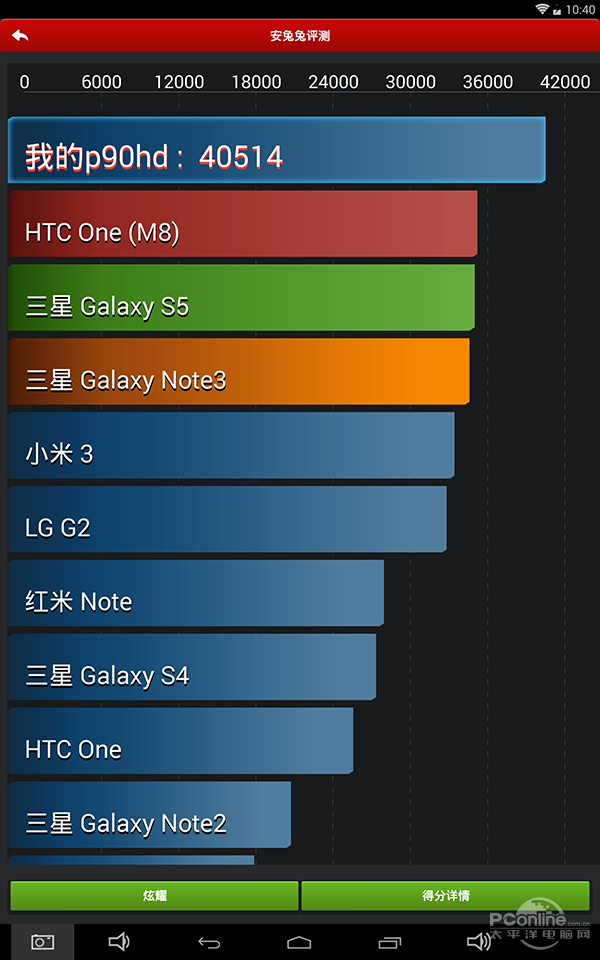
Task: Open the 得分详情 score details
Action: coord(446,896)
